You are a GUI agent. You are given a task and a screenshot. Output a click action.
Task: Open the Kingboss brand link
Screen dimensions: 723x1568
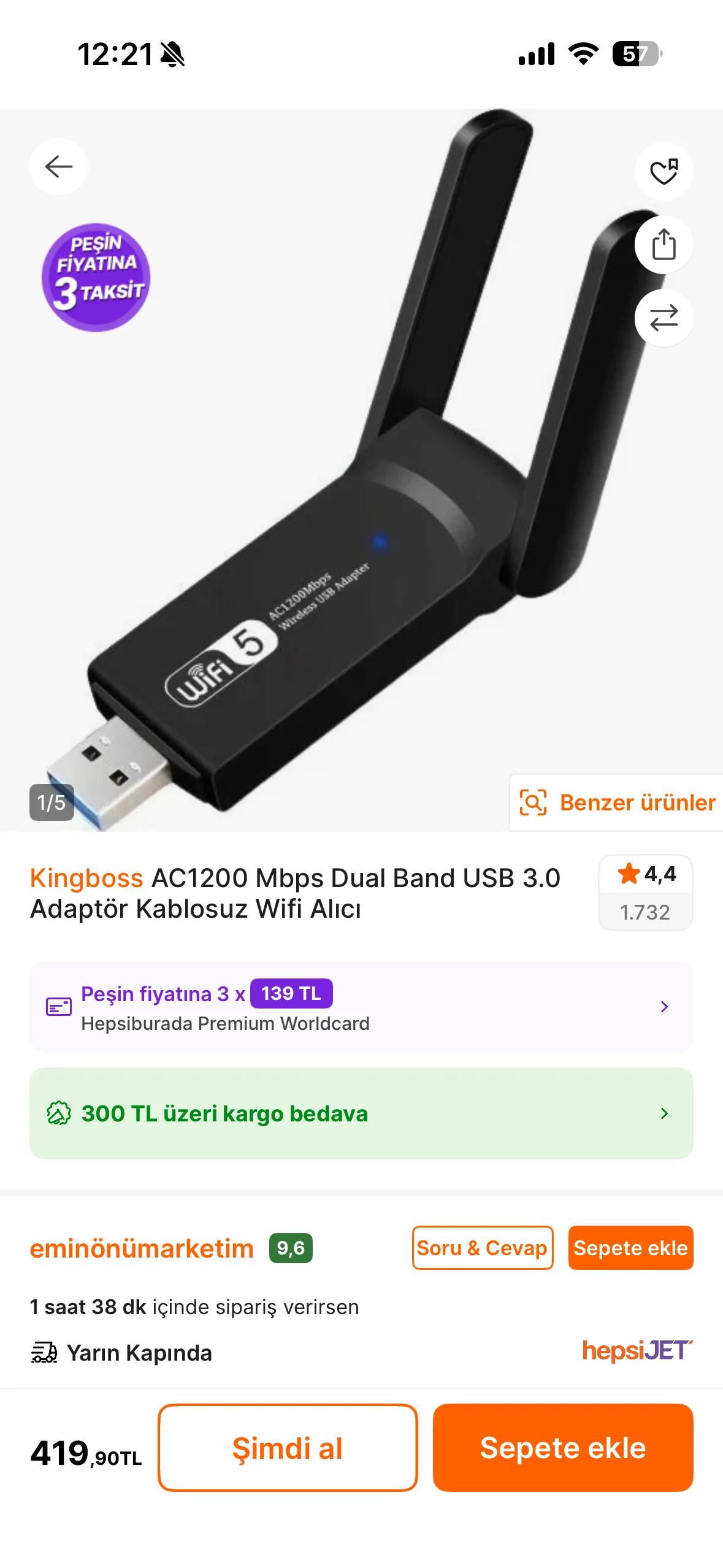pos(86,878)
